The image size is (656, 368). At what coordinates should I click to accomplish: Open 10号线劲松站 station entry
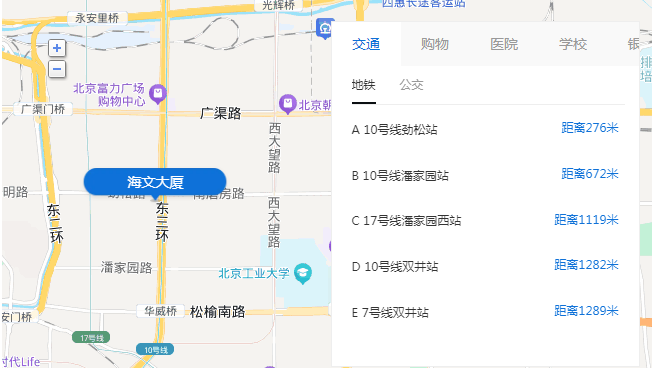point(485,129)
